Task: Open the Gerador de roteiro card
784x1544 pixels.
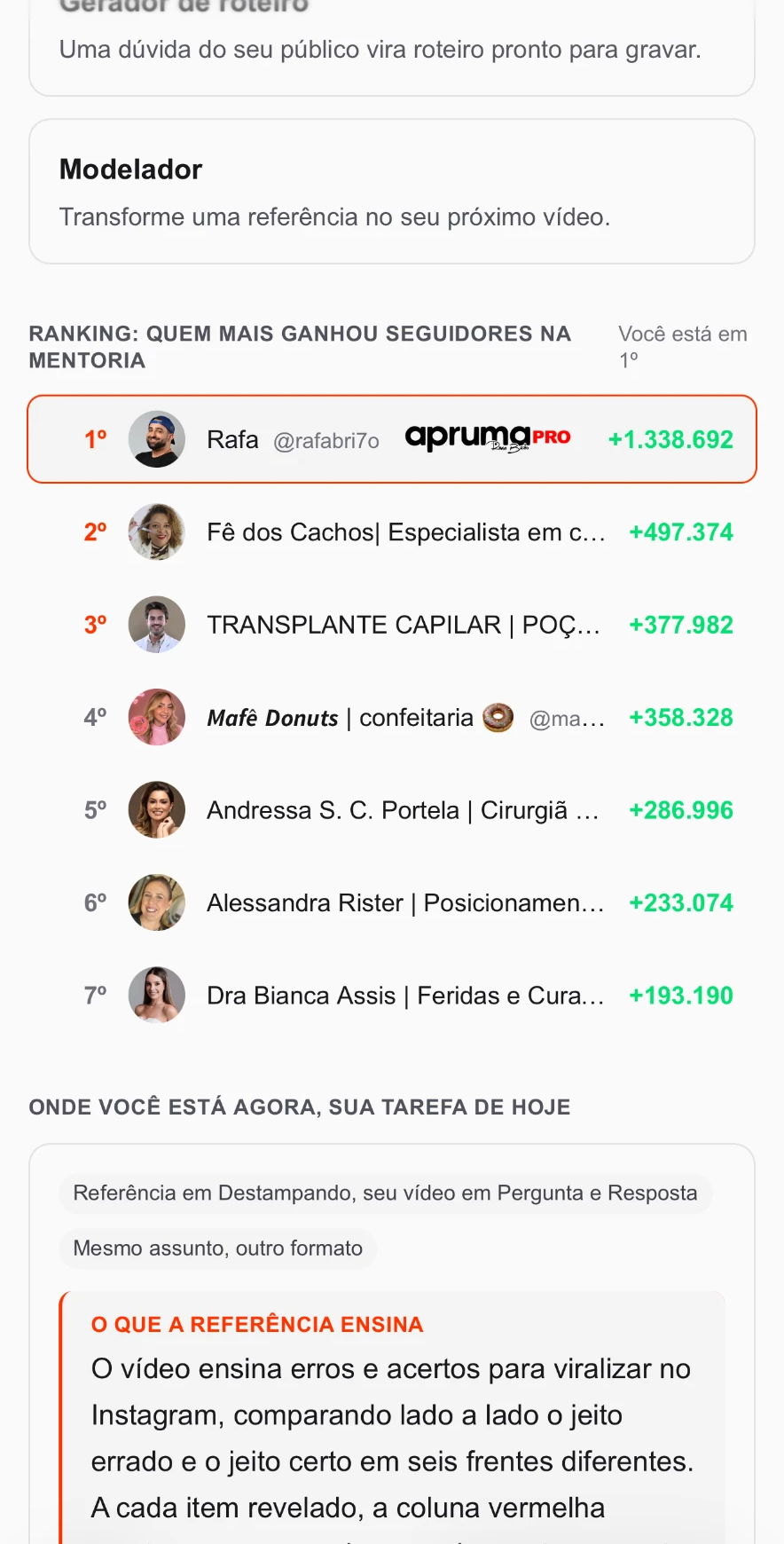Action: click(x=392, y=44)
